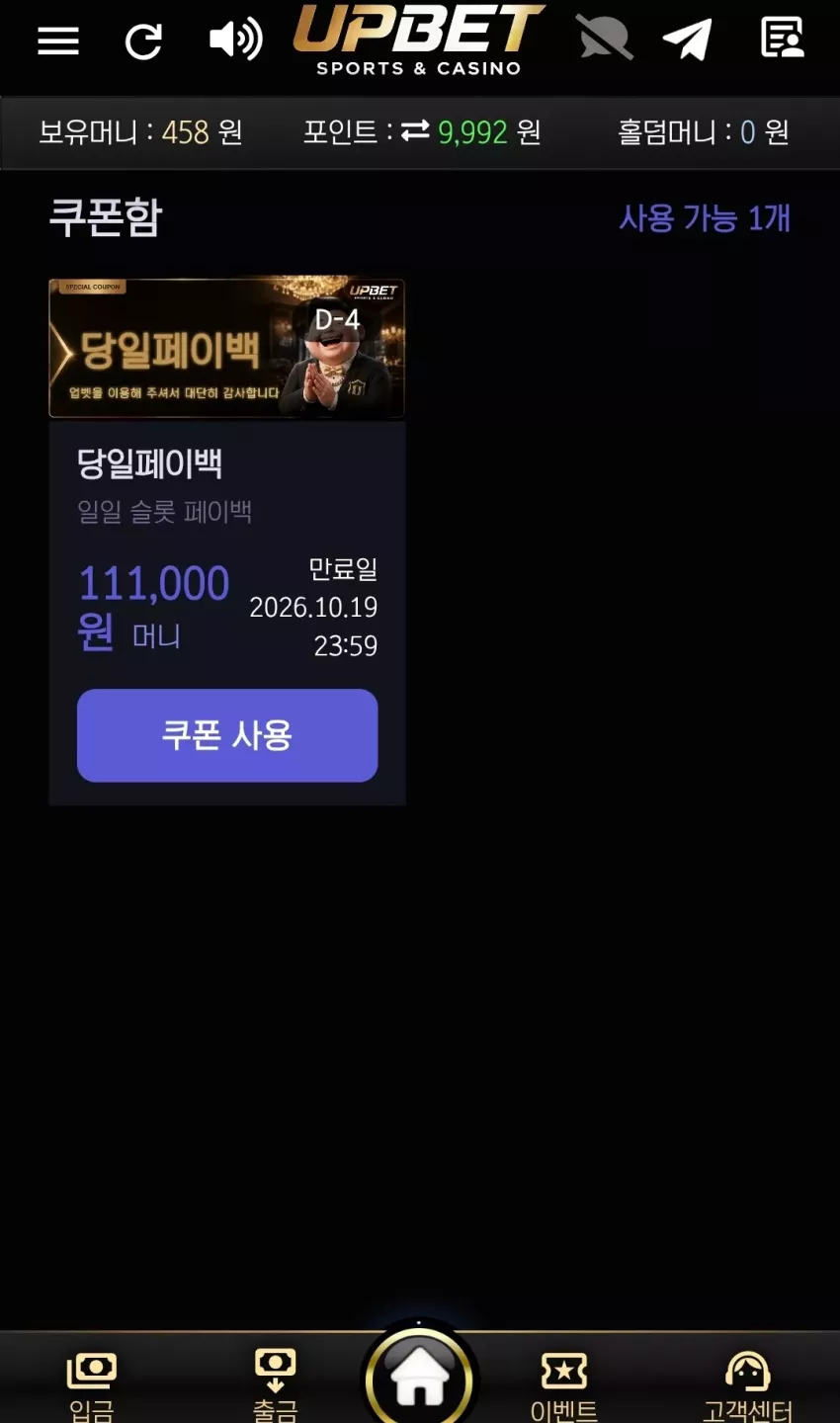Open the Telegram paper plane icon
This screenshot has height=1423, width=840.
pos(688,40)
